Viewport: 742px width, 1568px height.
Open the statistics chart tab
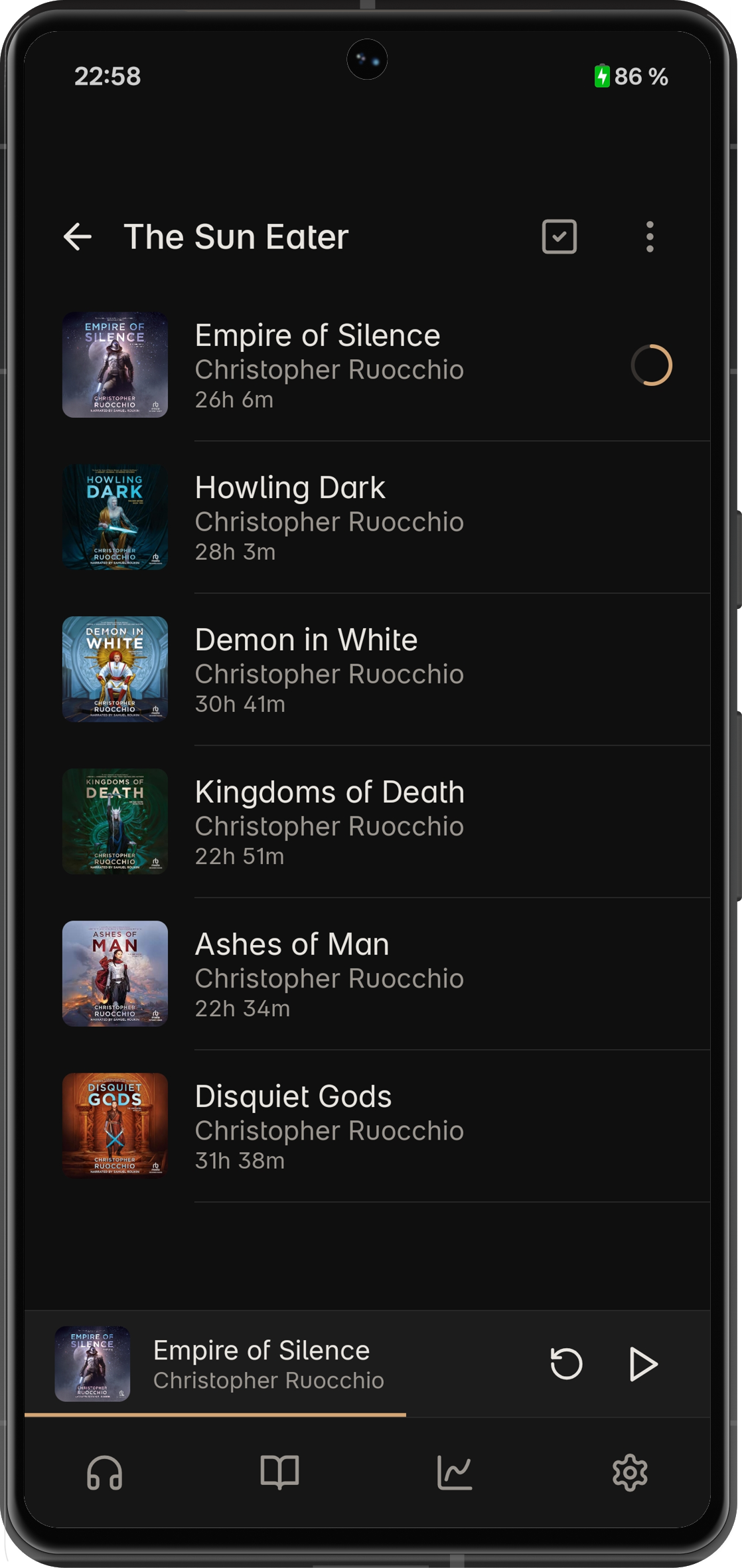coord(455,1472)
